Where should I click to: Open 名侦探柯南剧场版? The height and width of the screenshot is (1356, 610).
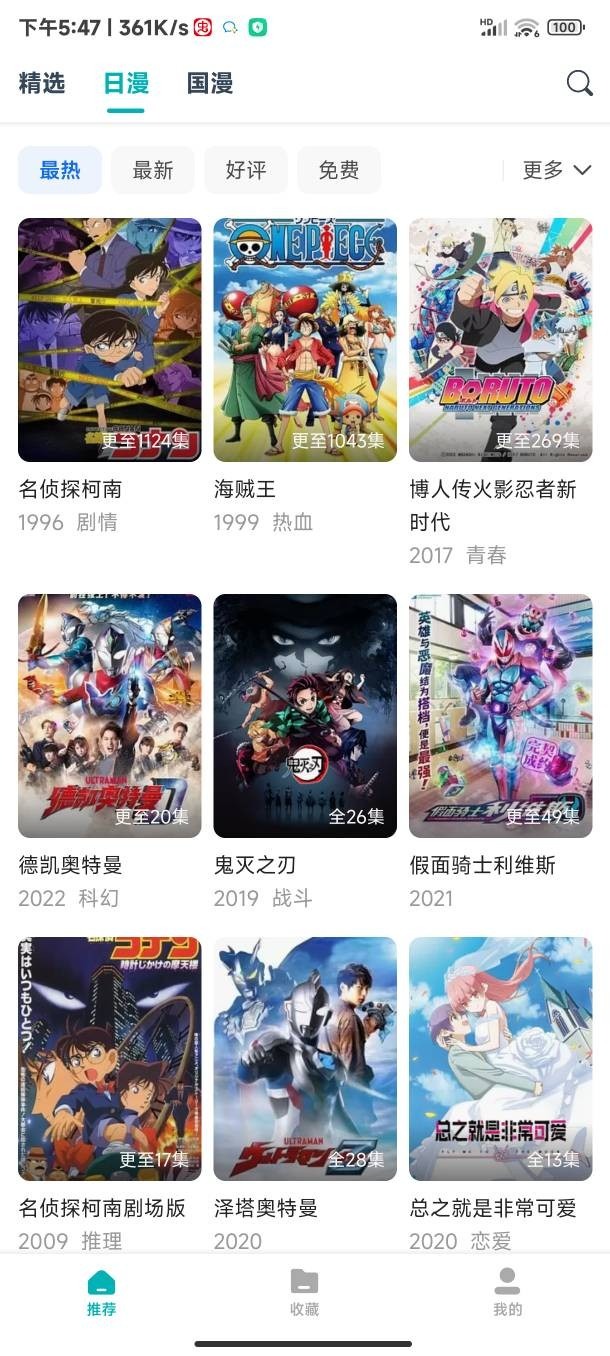click(x=110, y=1058)
